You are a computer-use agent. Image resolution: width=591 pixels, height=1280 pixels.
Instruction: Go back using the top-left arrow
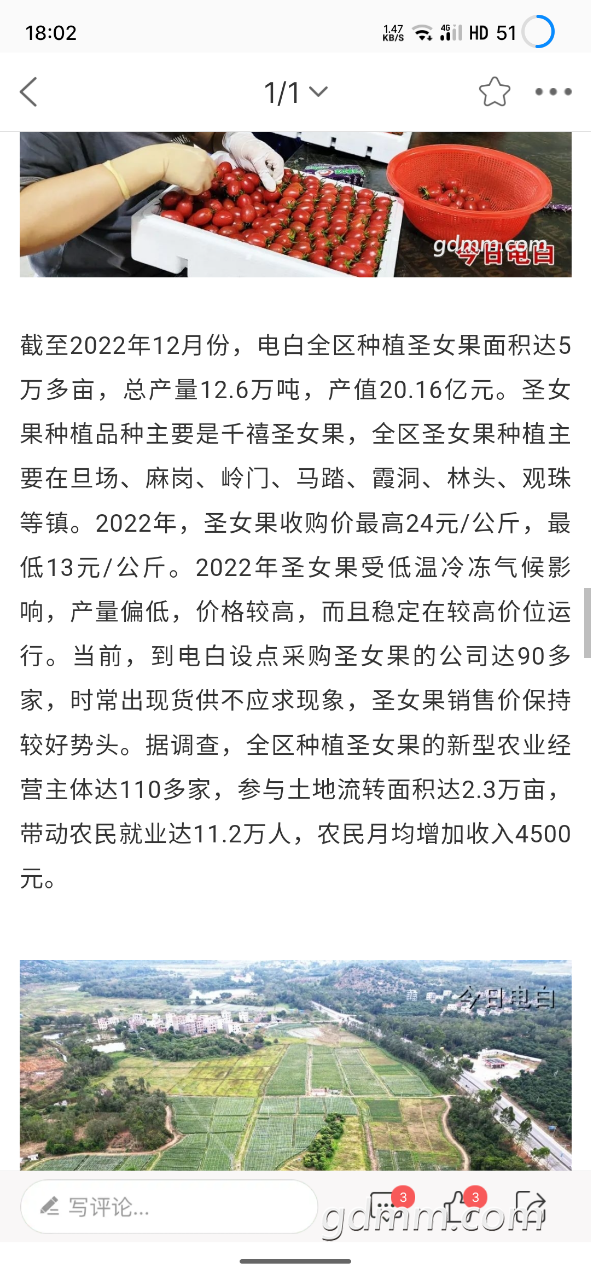tap(29, 92)
